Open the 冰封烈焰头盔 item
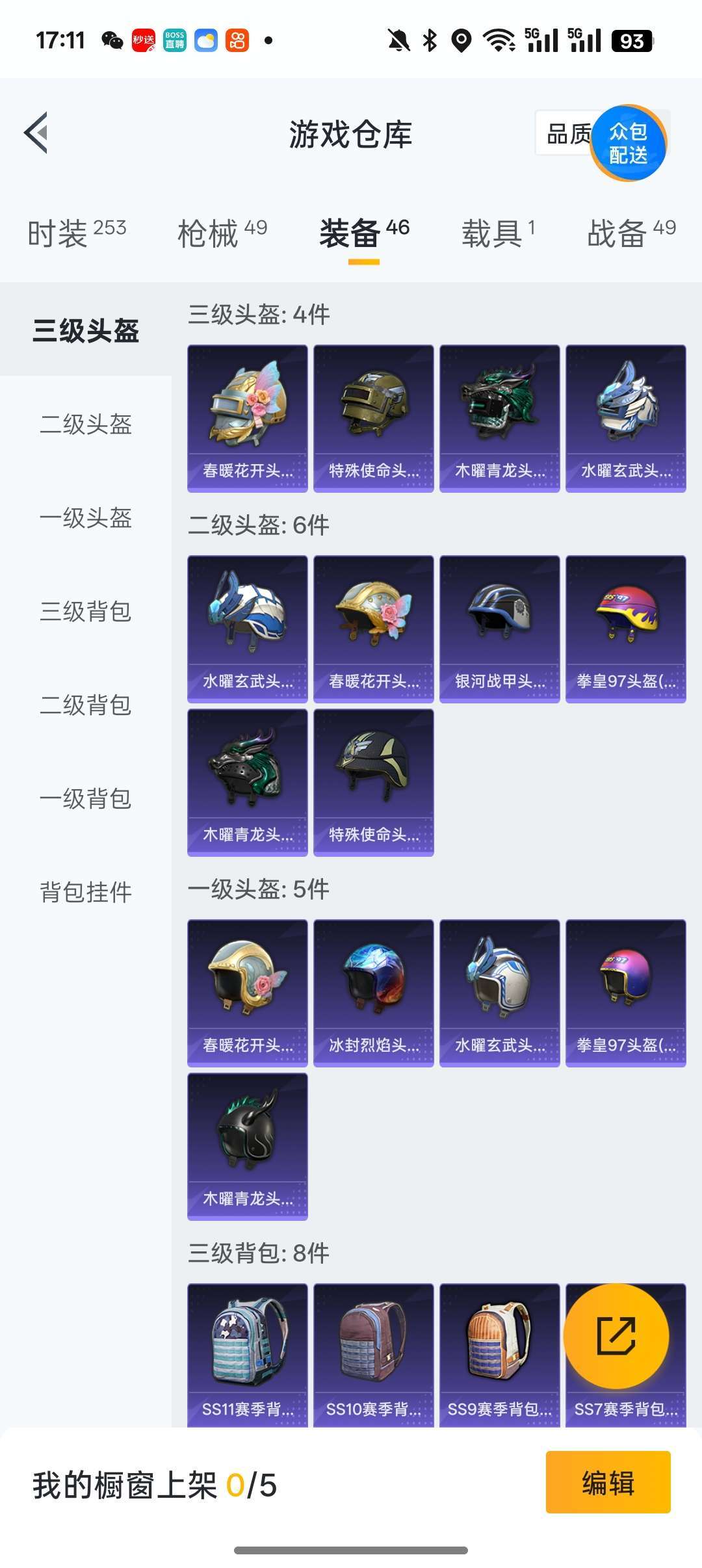The image size is (702, 1568). [373, 993]
